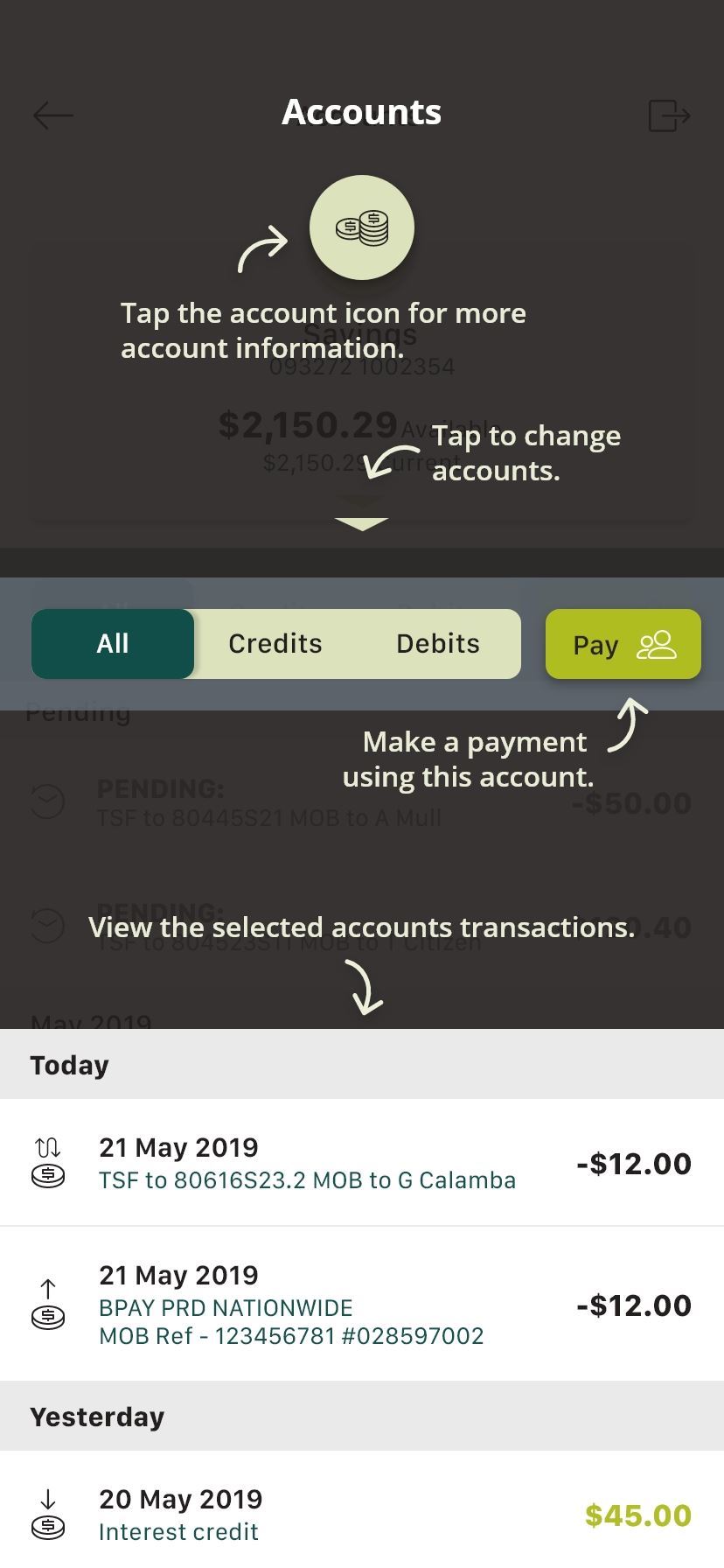Open the BPAY PRD NATIONWIDE transaction

[361, 1305]
